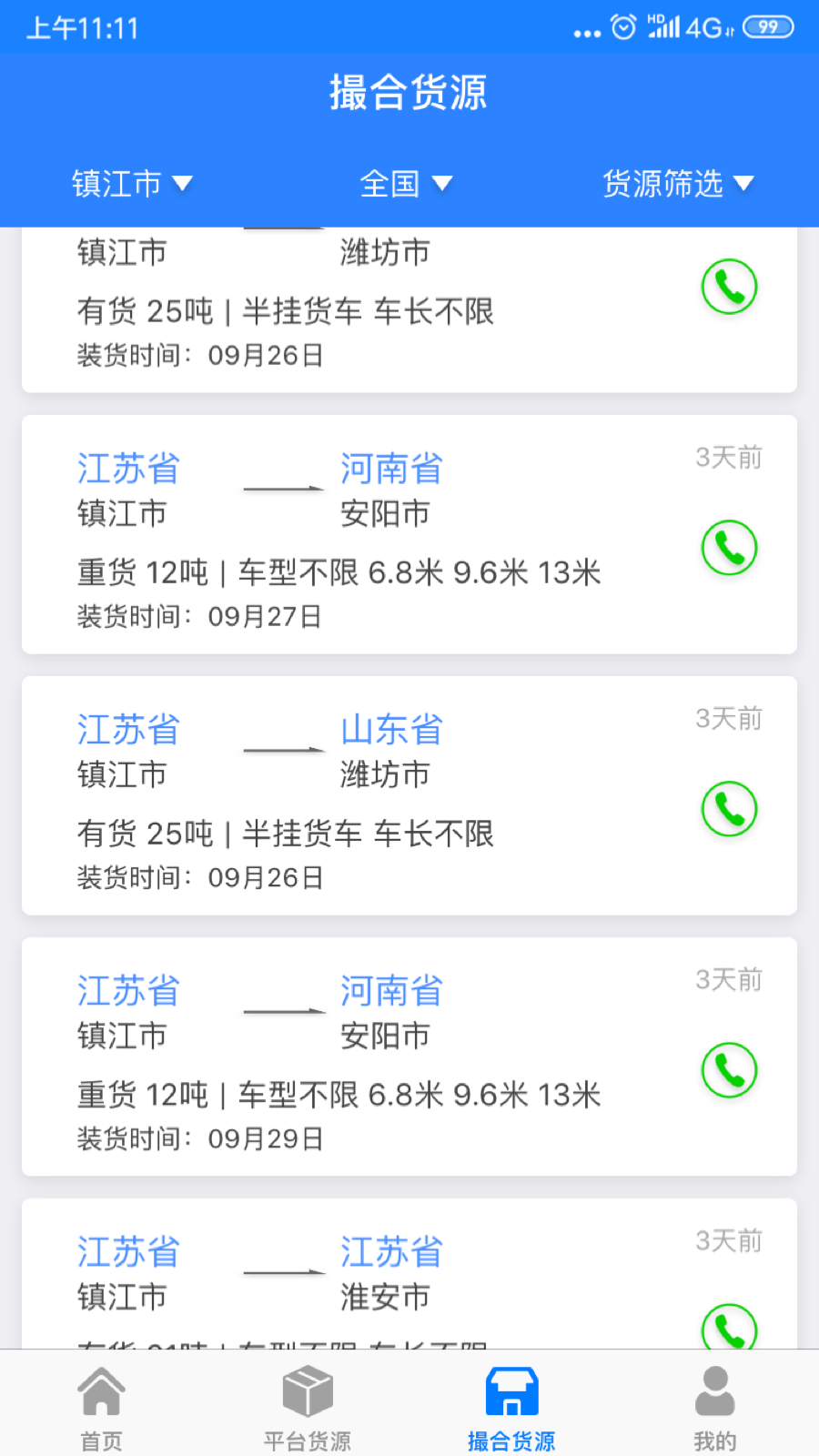The width and height of the screenshot is (819, 1456).
Task: Call about the 镇江市 to 淮安市 load
Action: pyautogui.click(x=729, y=1327)
